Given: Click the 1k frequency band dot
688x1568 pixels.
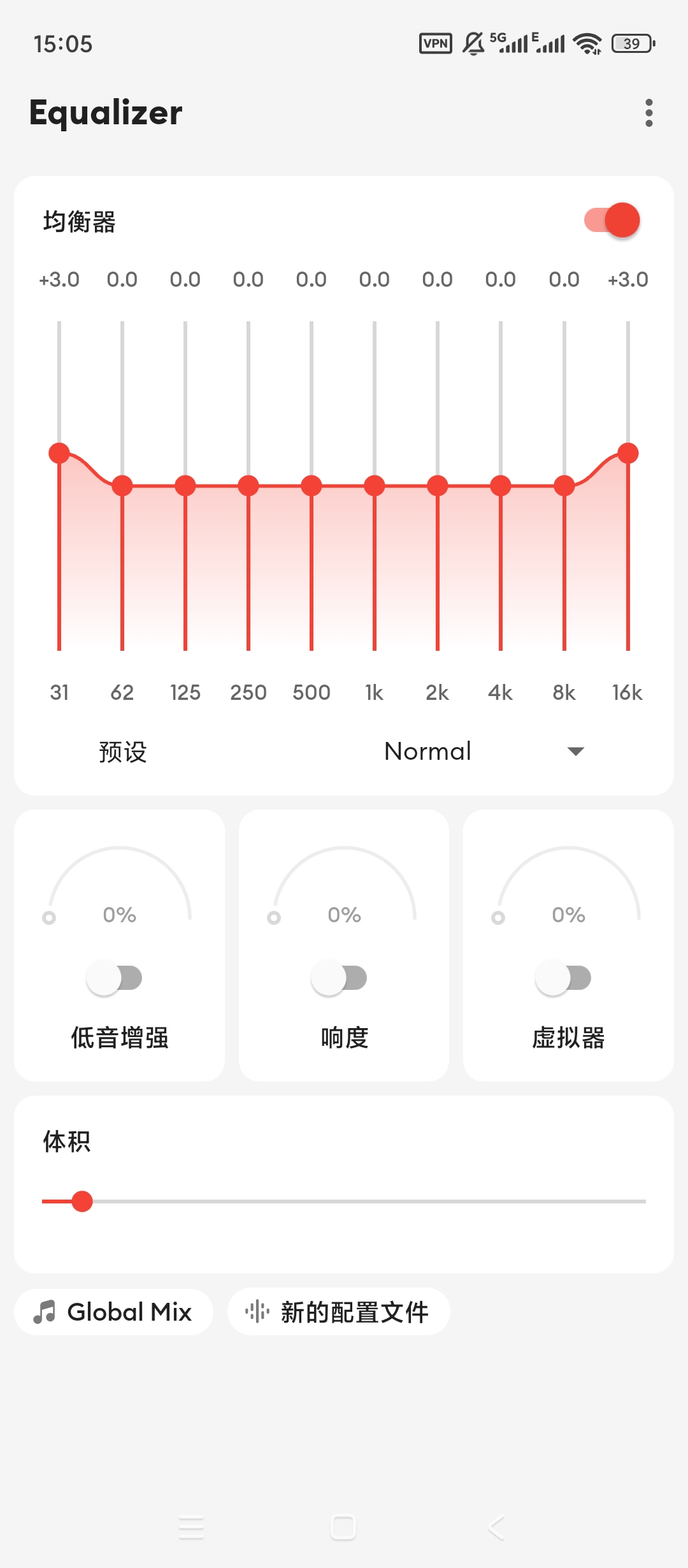Looking at the screenshot, I should (375, 485).
